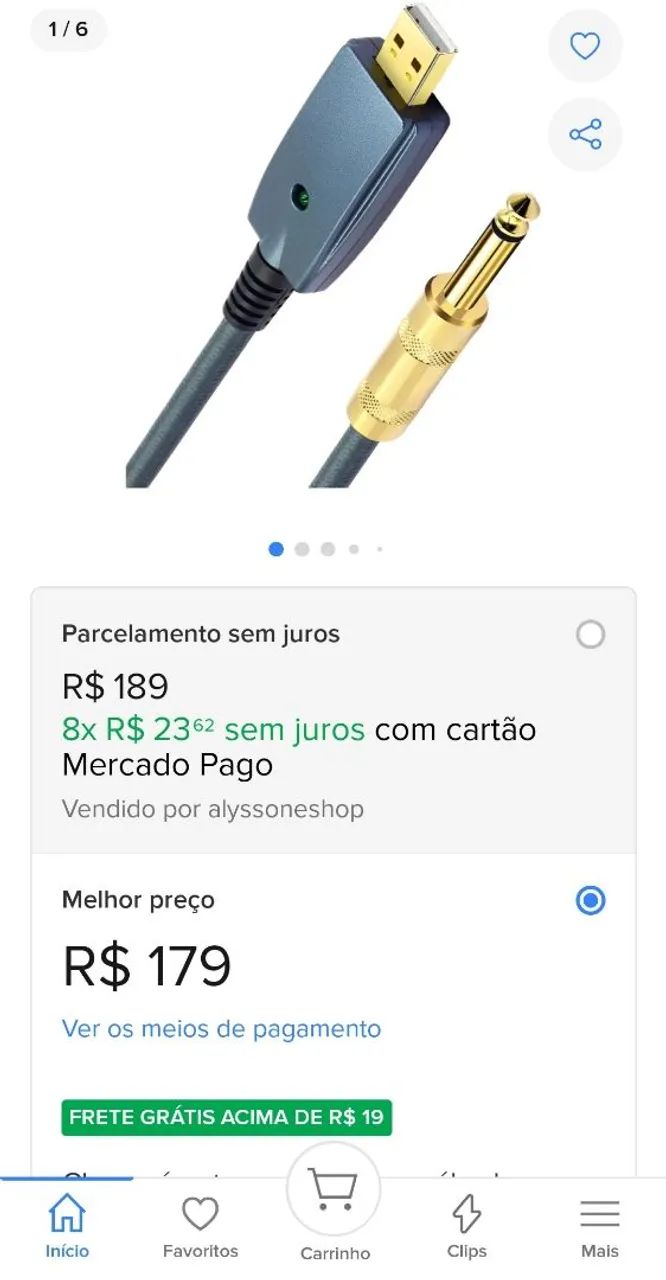
Task: Add this product to favorites with the heart
Action: pos(585,46)
